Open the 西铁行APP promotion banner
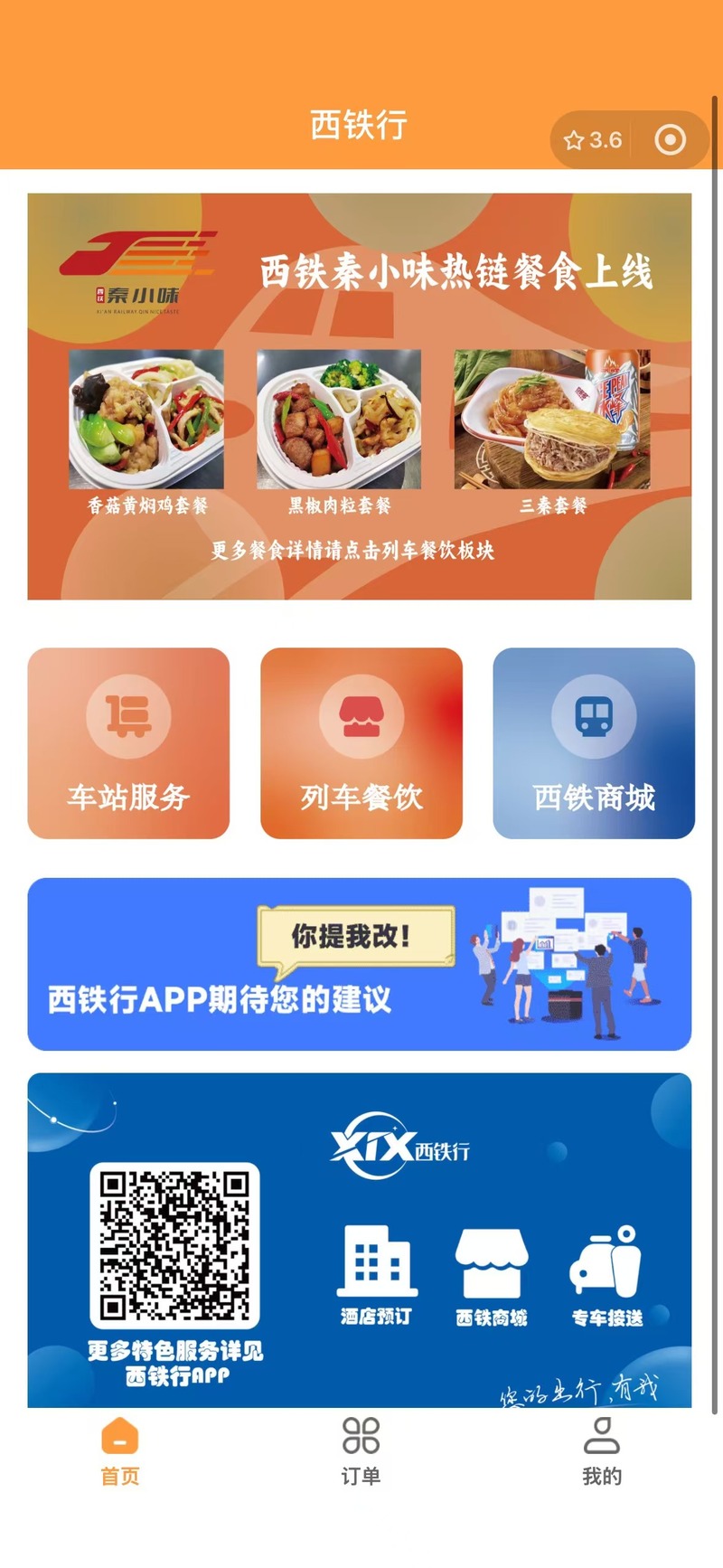This screenshot has width=723, height=1568. tap(360, 1239)
